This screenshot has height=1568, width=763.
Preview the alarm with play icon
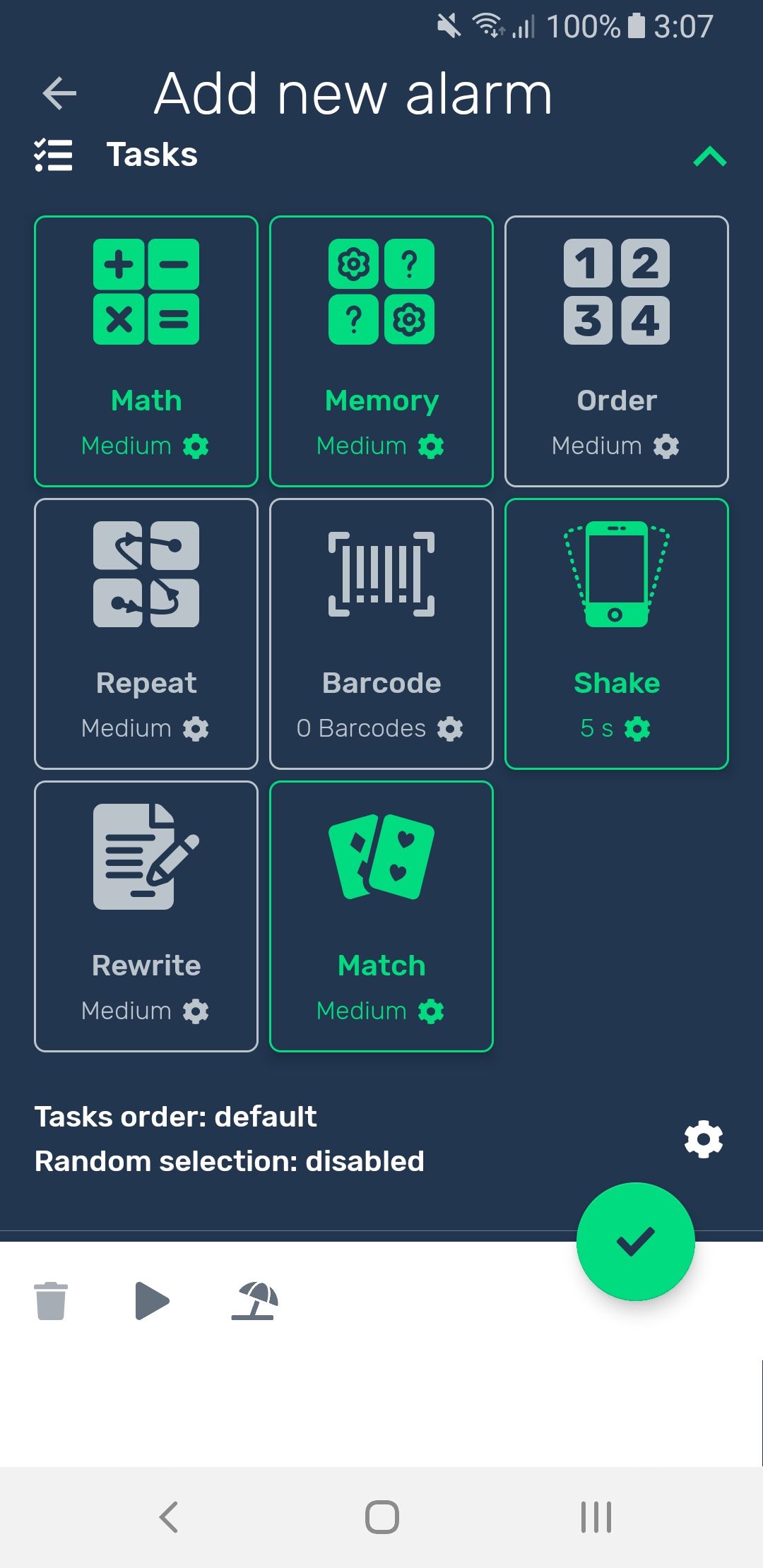click(152, 1301)
